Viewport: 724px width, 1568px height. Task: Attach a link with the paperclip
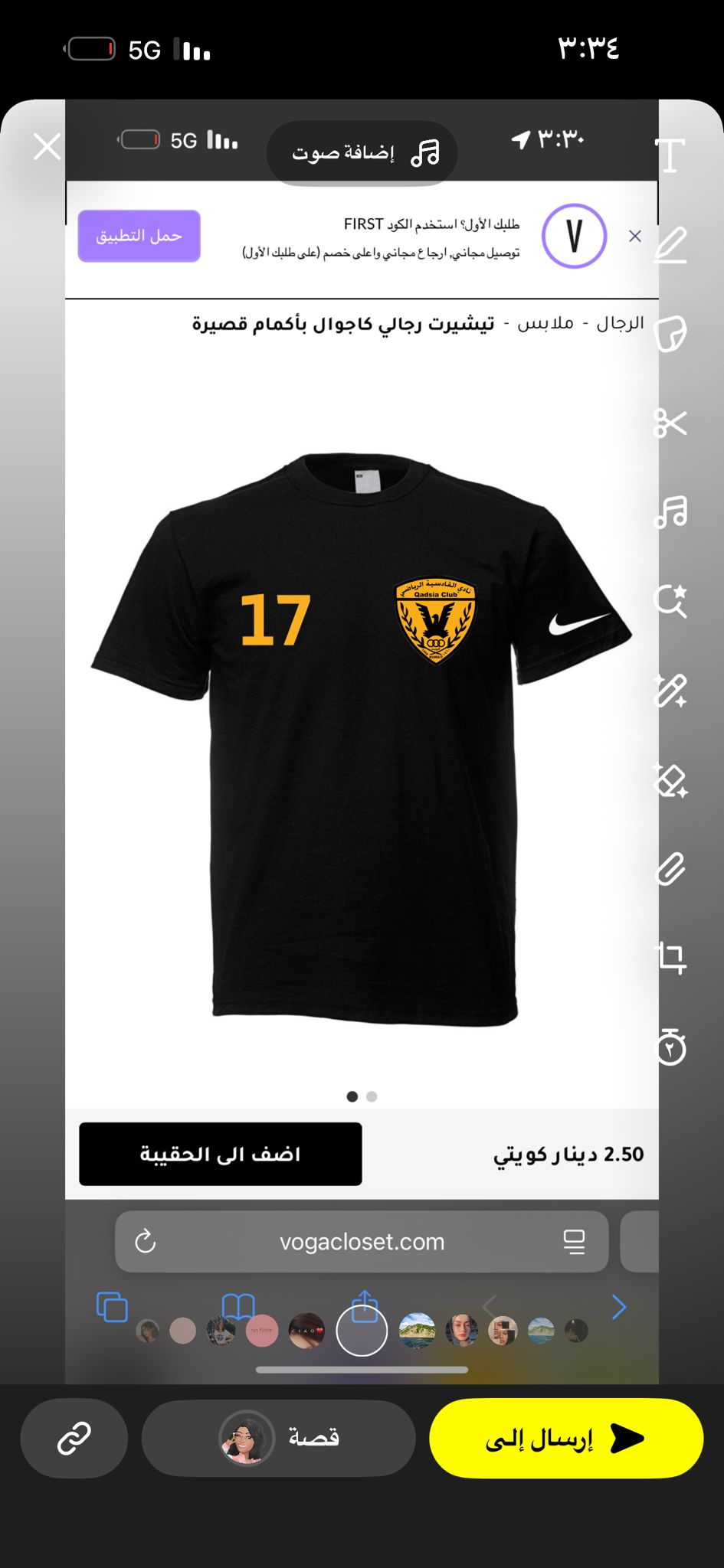click(670, 869)
